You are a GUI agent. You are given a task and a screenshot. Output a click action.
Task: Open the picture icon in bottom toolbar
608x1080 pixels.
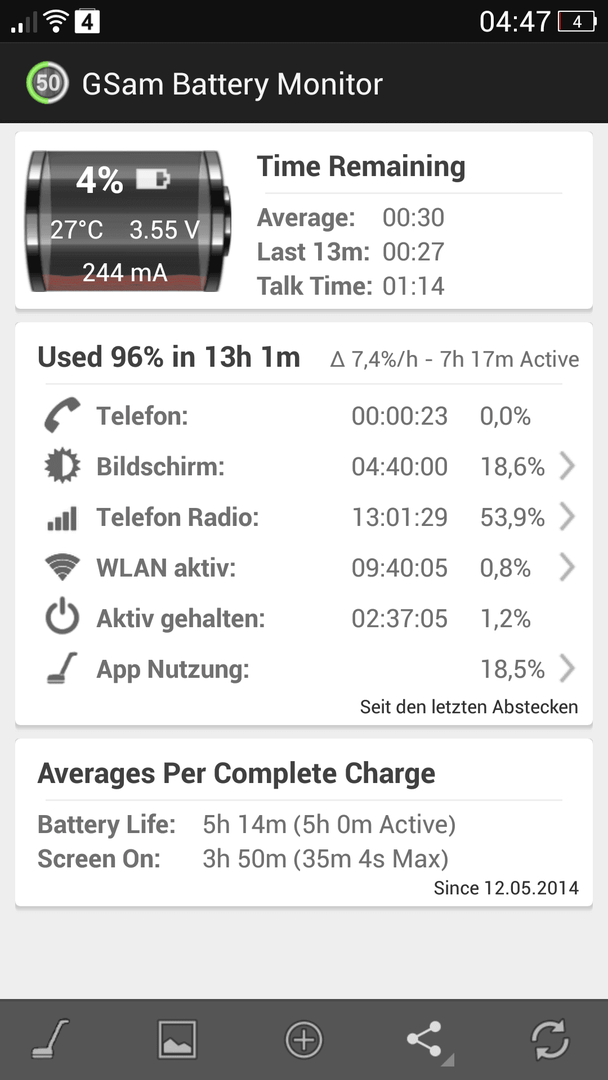[178, 1039]
